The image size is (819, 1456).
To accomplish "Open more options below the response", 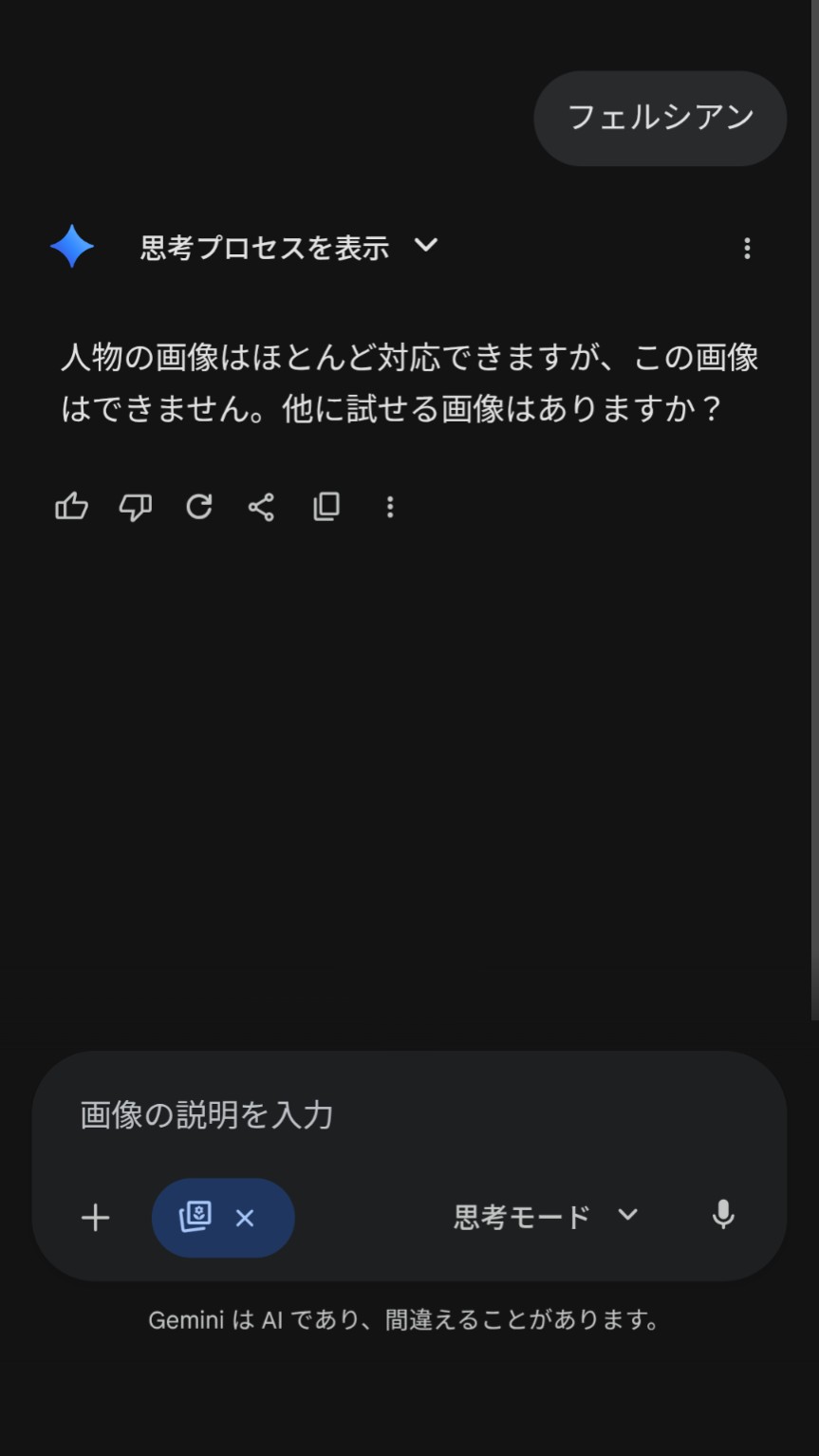I will coord(390,507).
